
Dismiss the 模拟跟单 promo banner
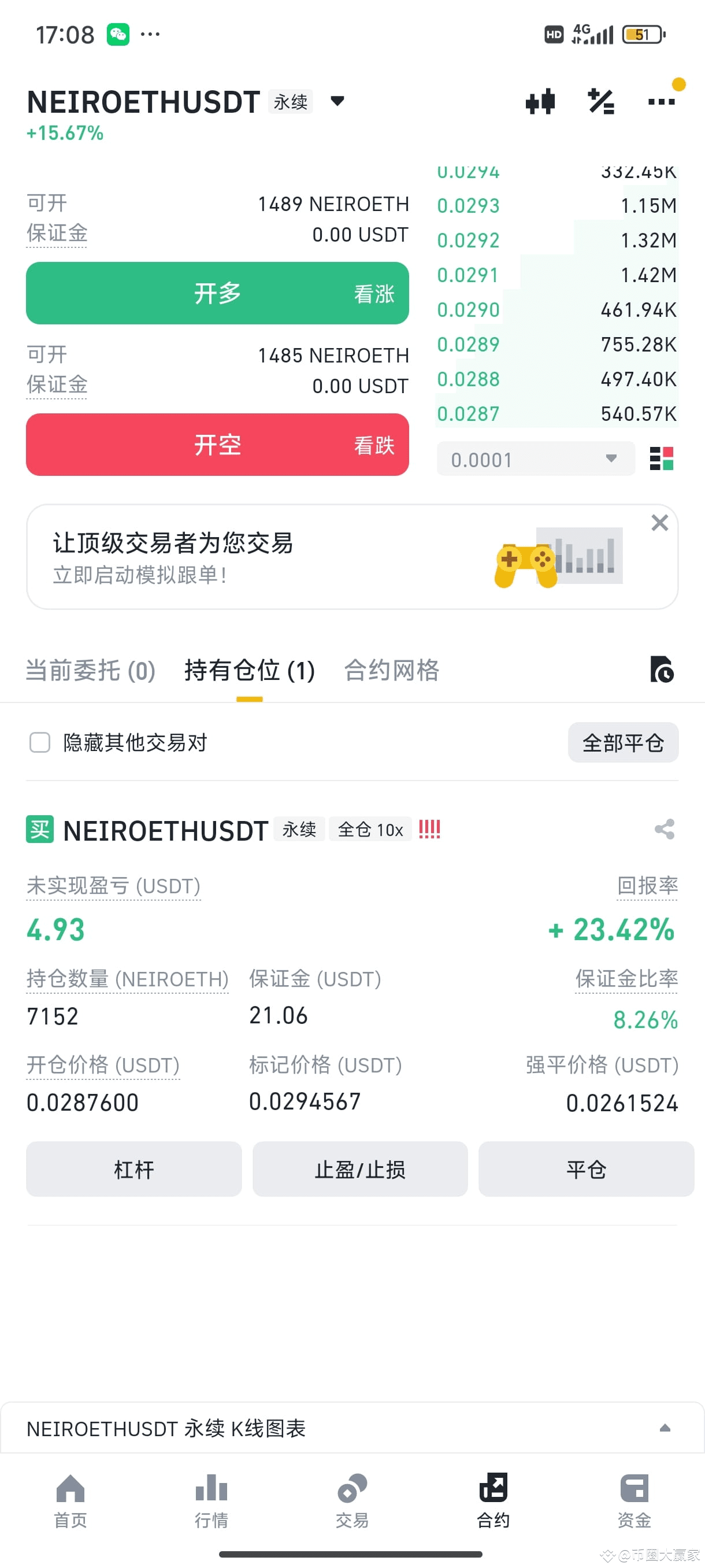tap(659, 522)
